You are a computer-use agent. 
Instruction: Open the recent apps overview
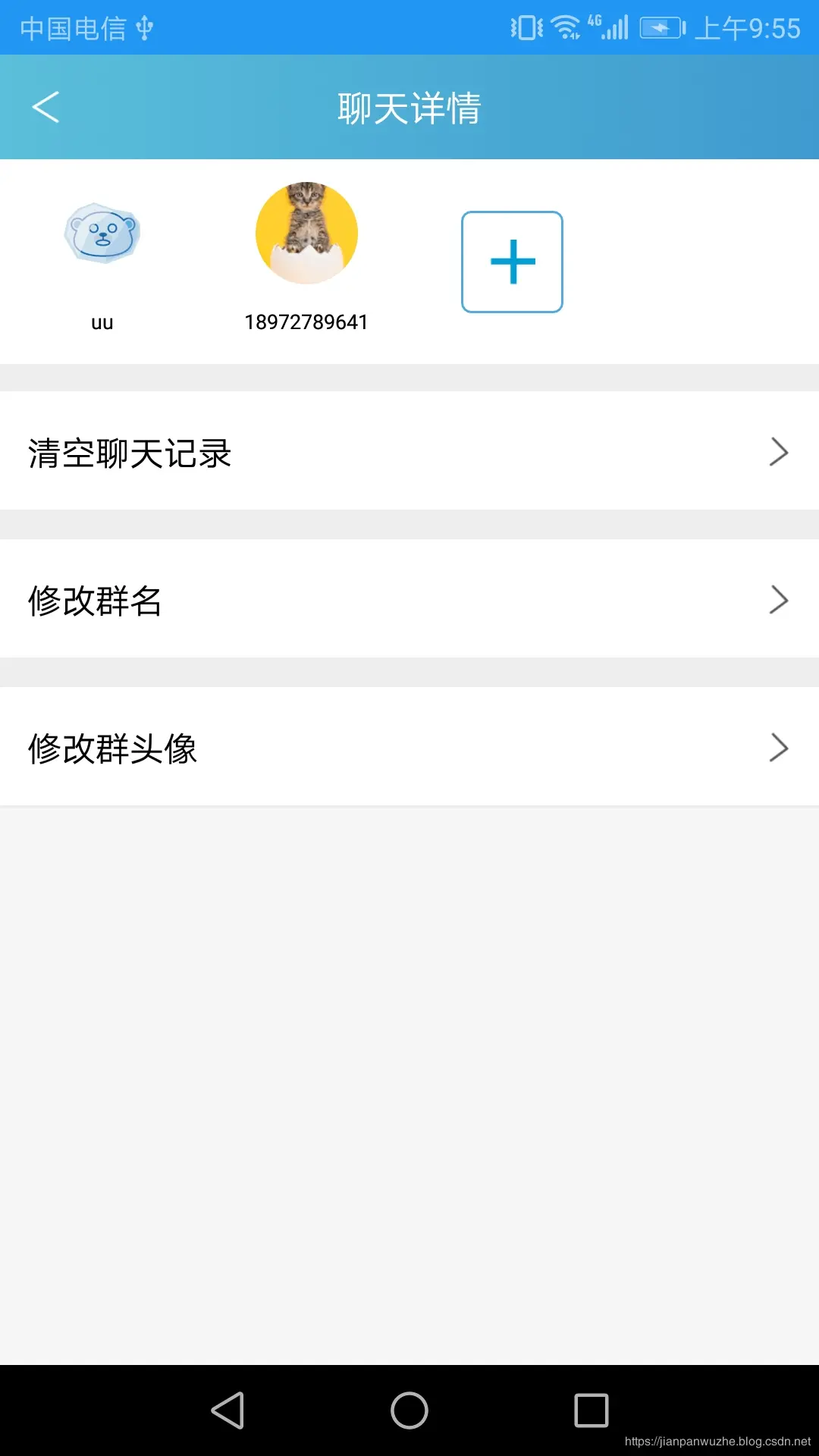coord(591,1410)
